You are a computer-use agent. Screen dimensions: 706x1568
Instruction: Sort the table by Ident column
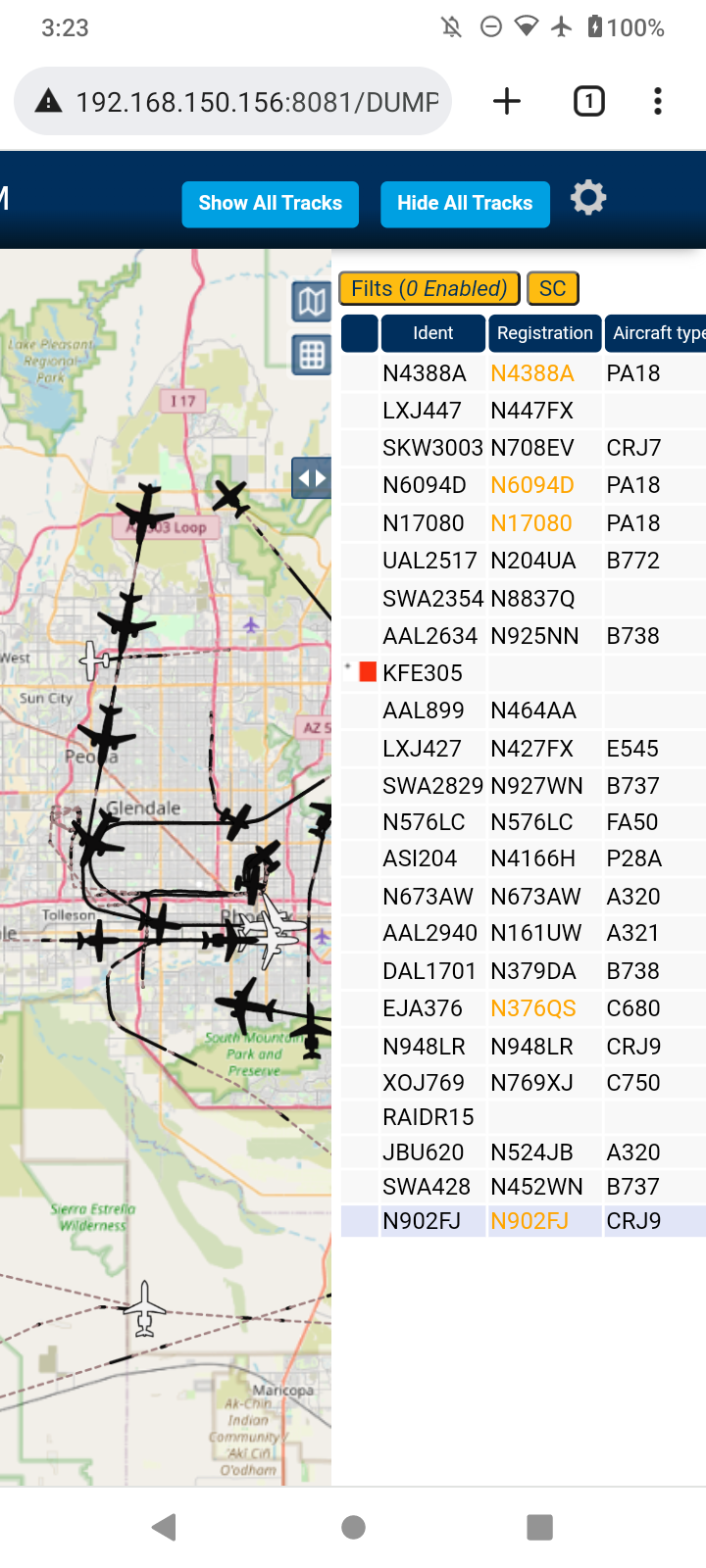click(x=432, y=333)
